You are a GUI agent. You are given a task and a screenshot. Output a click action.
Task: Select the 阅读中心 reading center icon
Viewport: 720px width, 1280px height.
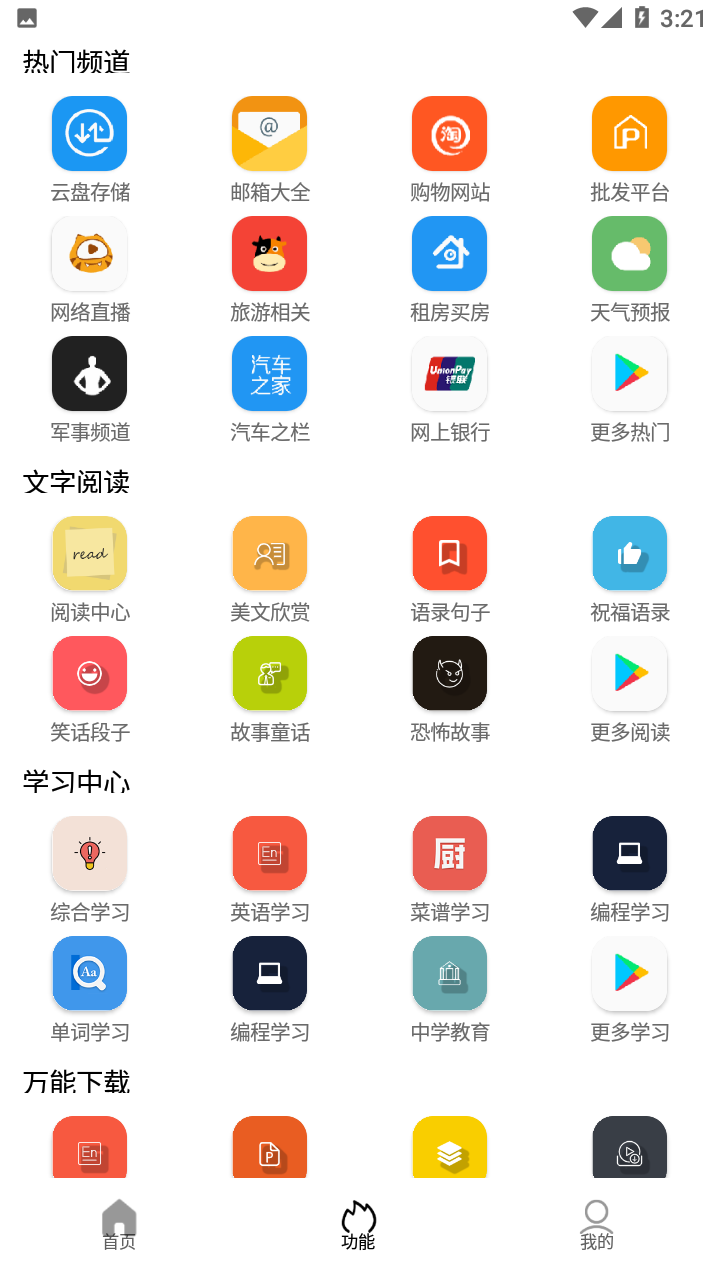(89, 553)
